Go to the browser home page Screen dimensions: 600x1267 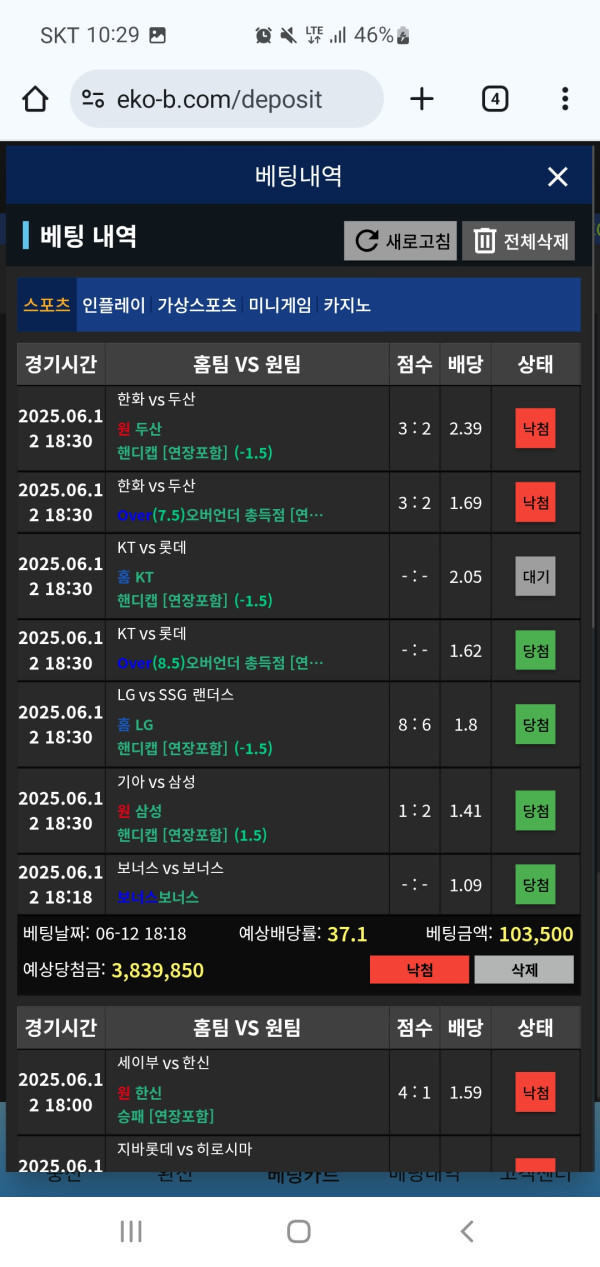[35, 99]
